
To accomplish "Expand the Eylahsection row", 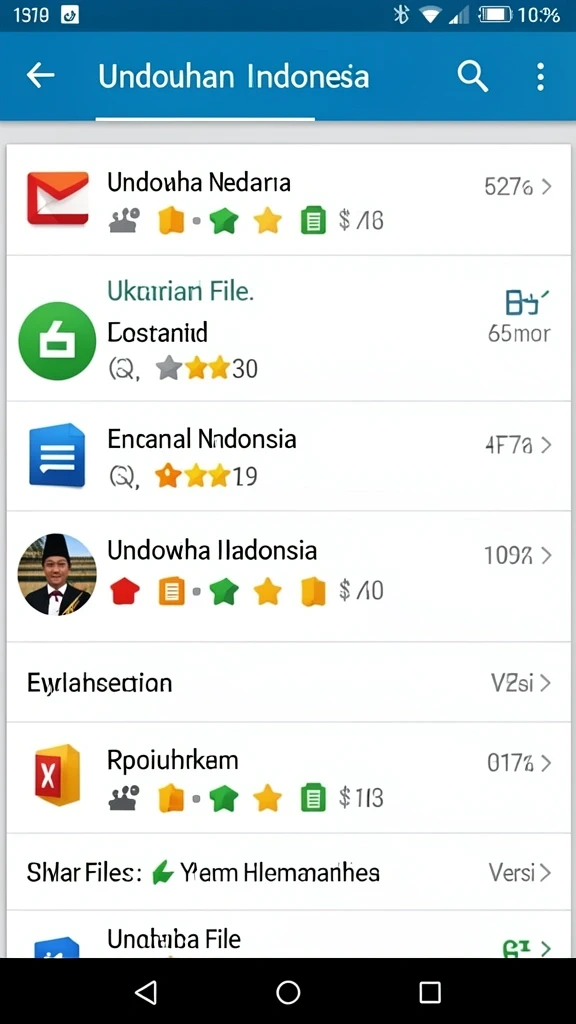I will click(x=288, y=682).
